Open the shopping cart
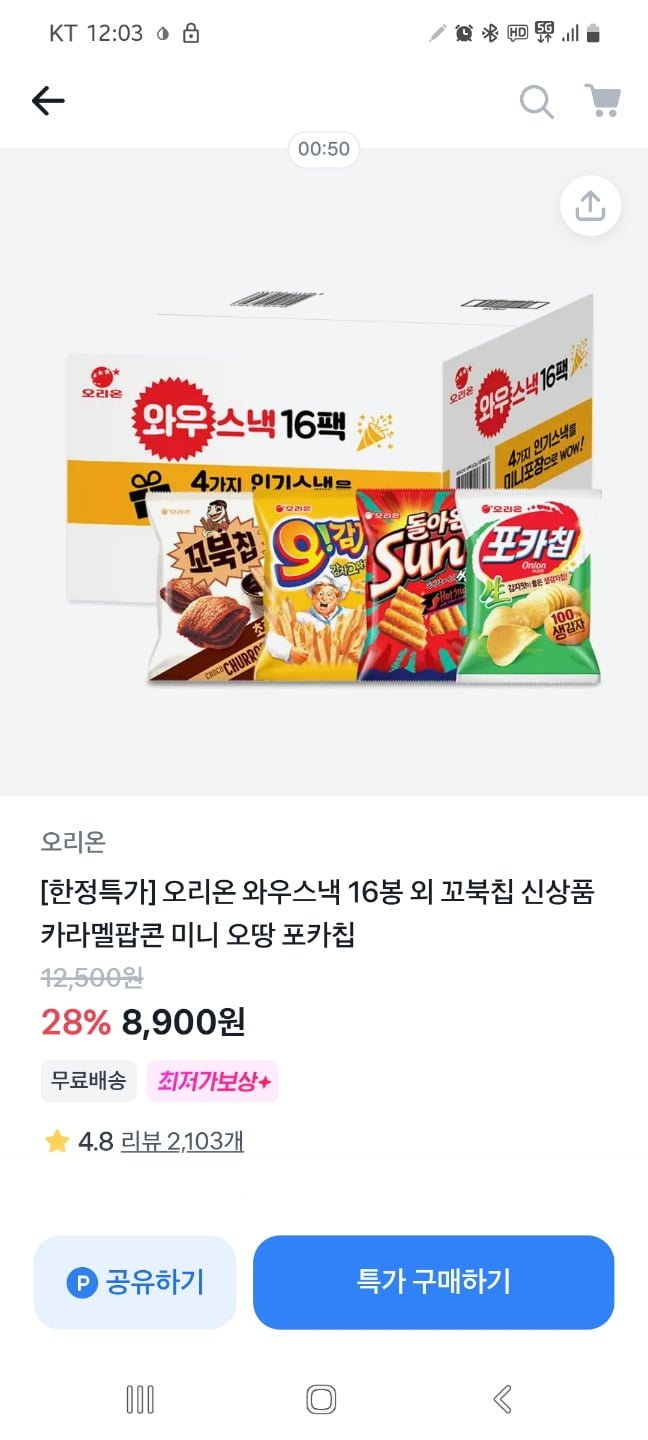 602,101
